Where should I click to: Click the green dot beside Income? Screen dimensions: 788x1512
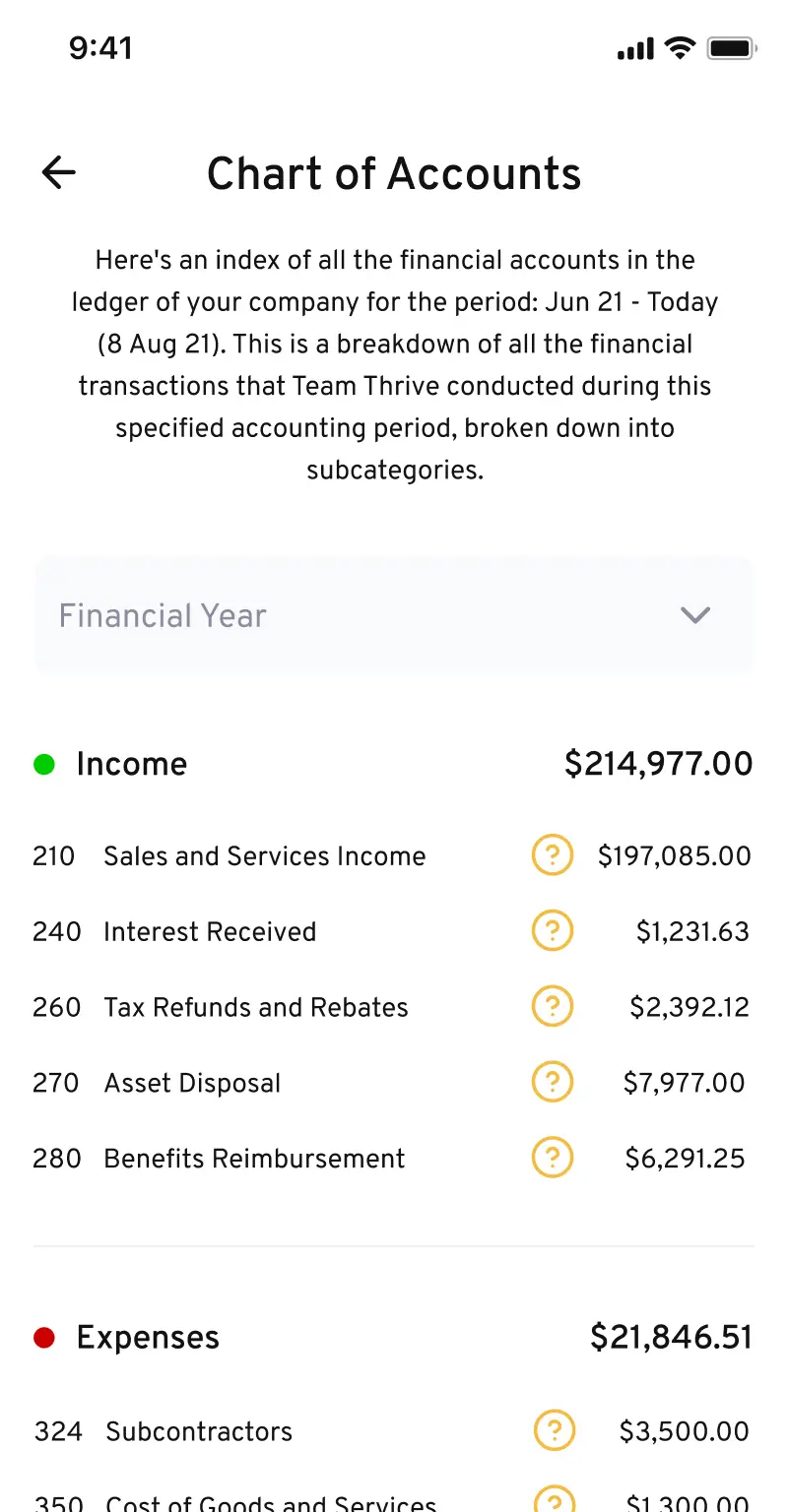(43, 764)
